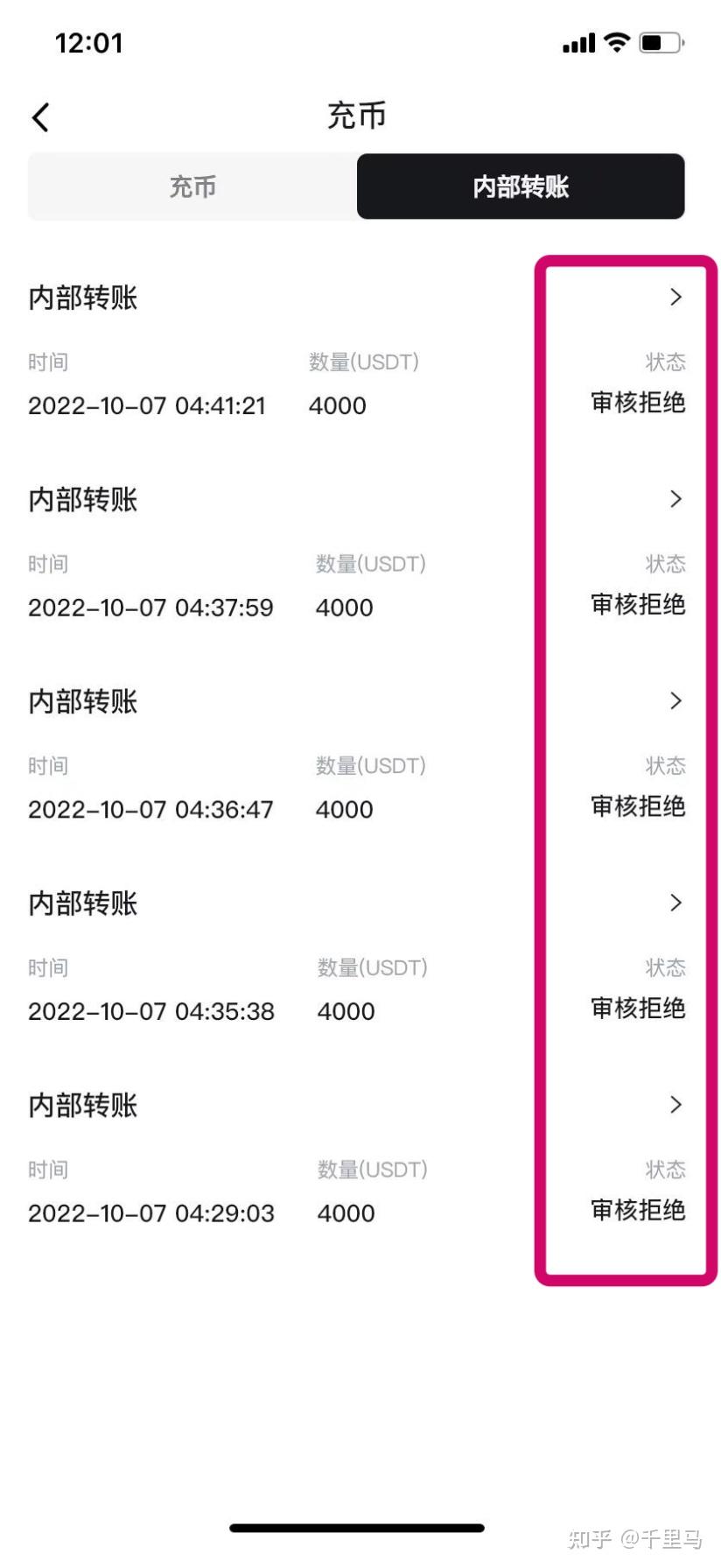The image size is (721, 1568).
Task: Switch to the 充币 tab
Action: pyautogui.click(x=192, y=186)
